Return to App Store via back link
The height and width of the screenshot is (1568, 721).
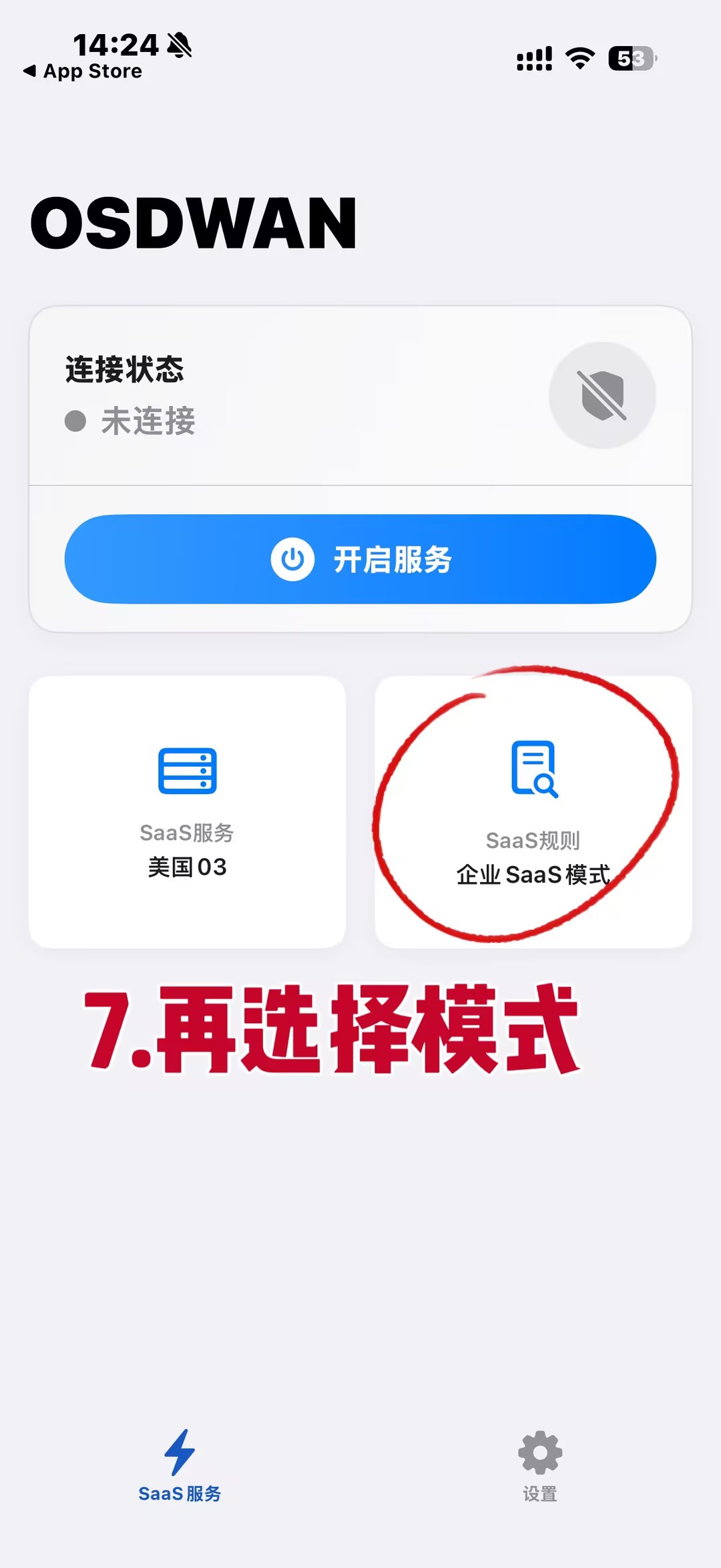[x=83, y=71]
